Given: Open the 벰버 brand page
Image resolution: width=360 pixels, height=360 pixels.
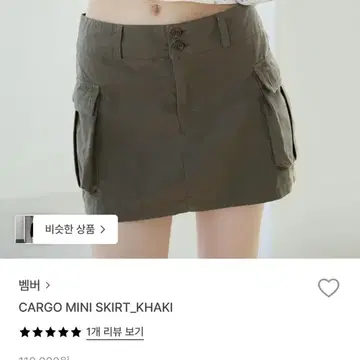Looking at the screenshot, I should coord(34,286).
